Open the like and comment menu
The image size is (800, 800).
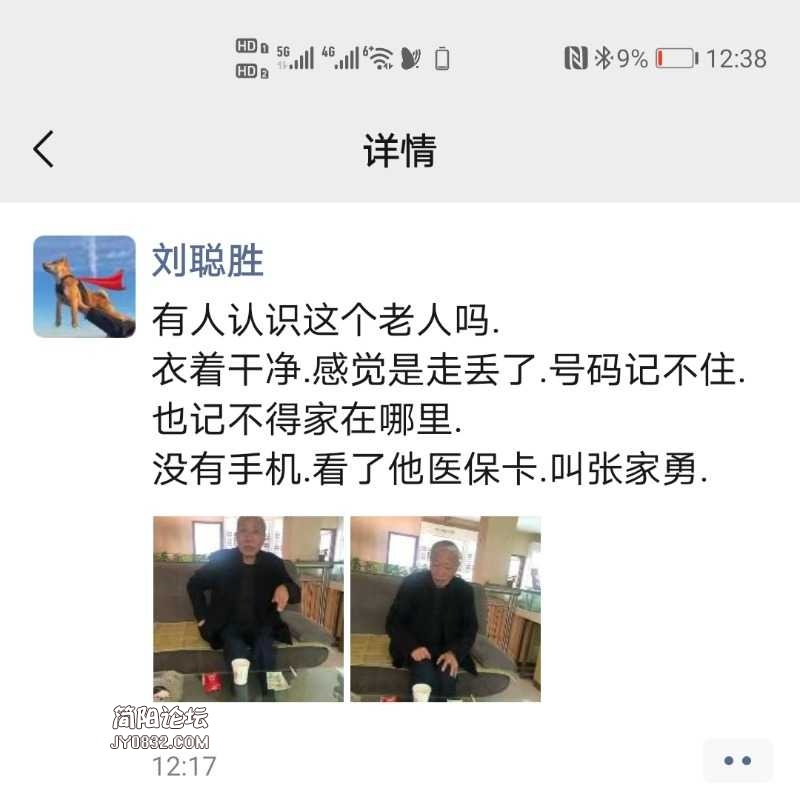[737, 761]
